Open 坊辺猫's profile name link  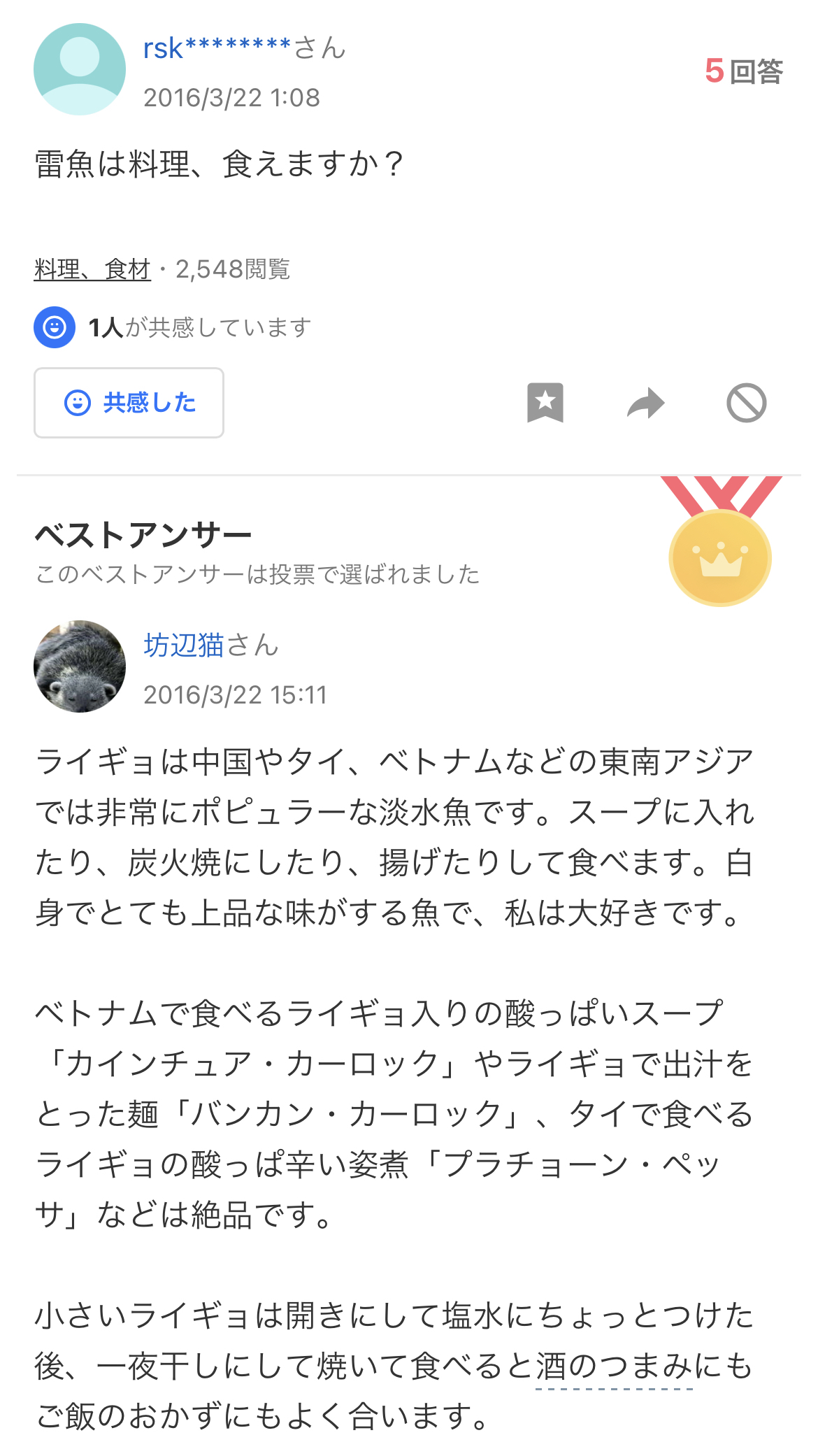click(x=184, y=645)
